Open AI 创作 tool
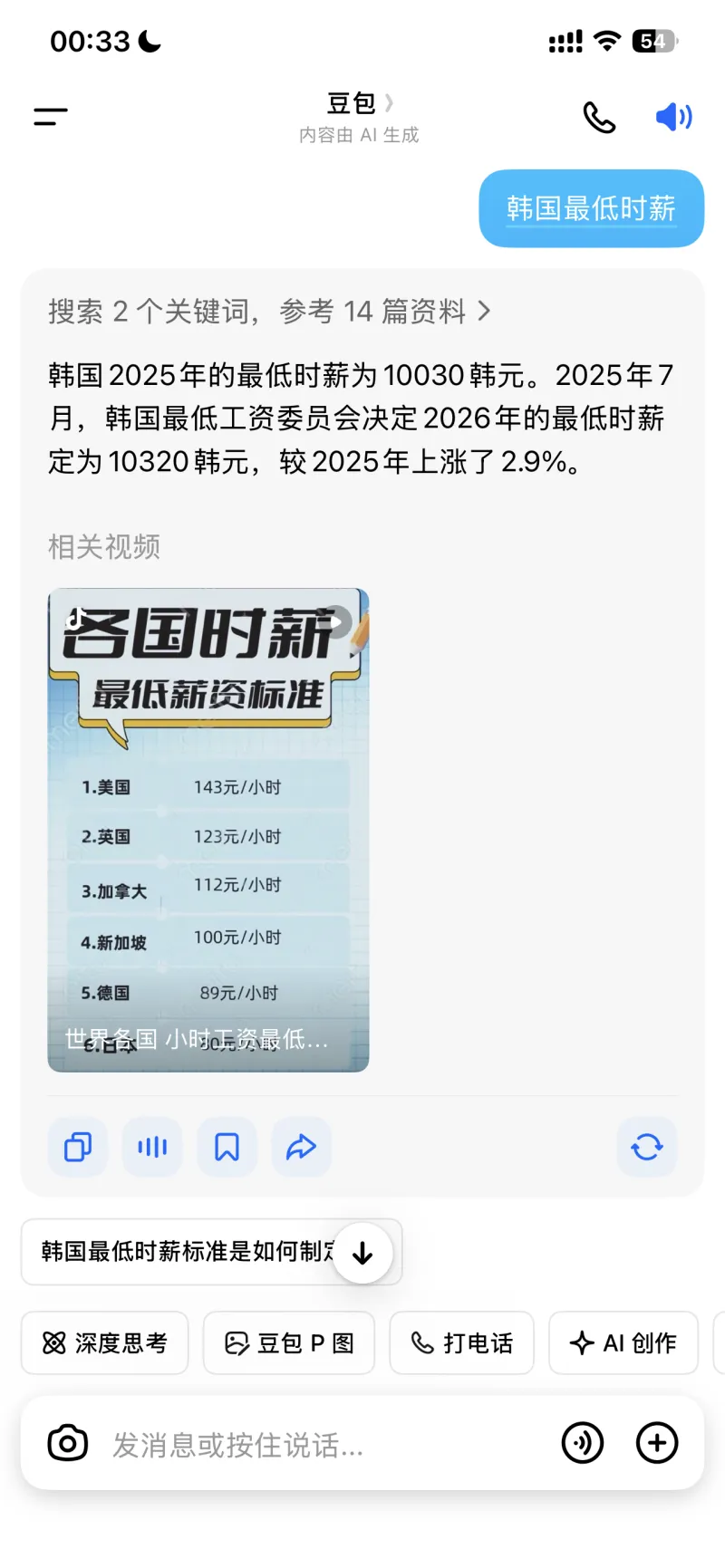 coord(623,1342)
